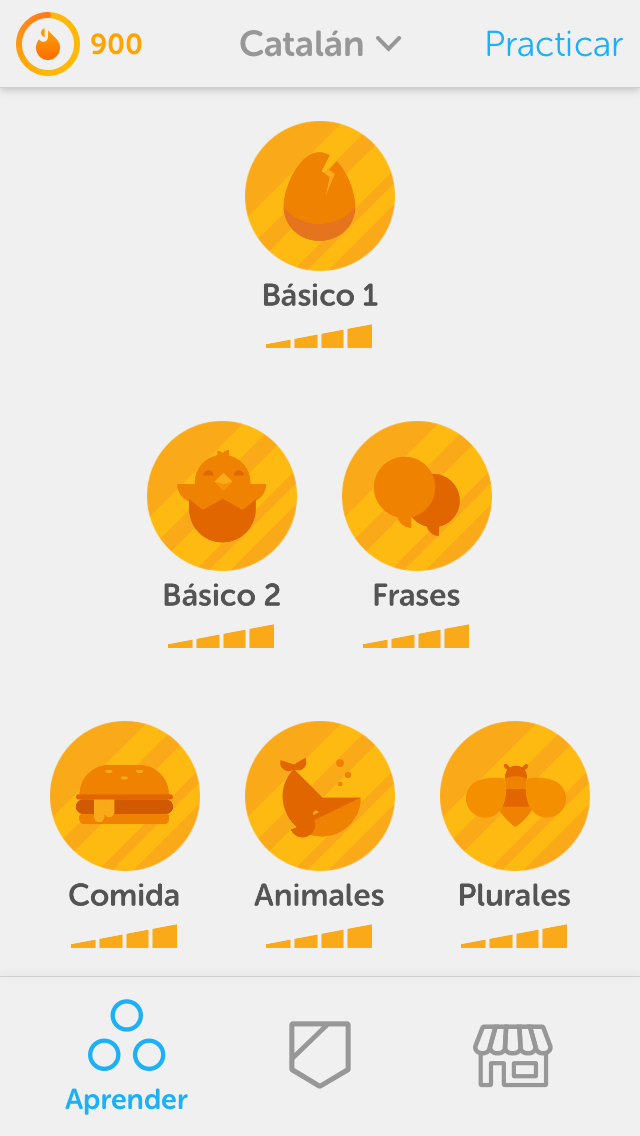640x1136 pixels.
Task: Tap the Practicar button
Action: (x=553, y=44)
